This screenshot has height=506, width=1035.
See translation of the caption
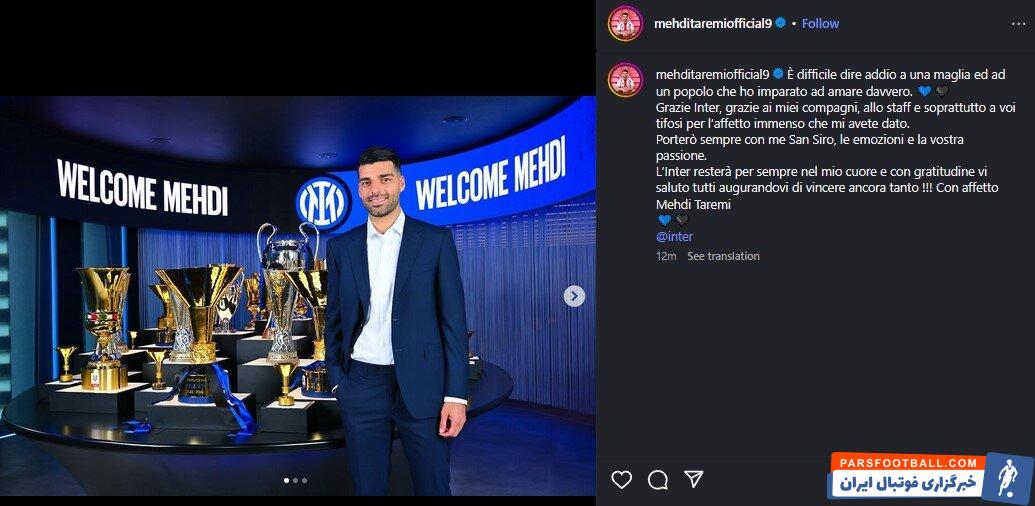coord(723,256)
